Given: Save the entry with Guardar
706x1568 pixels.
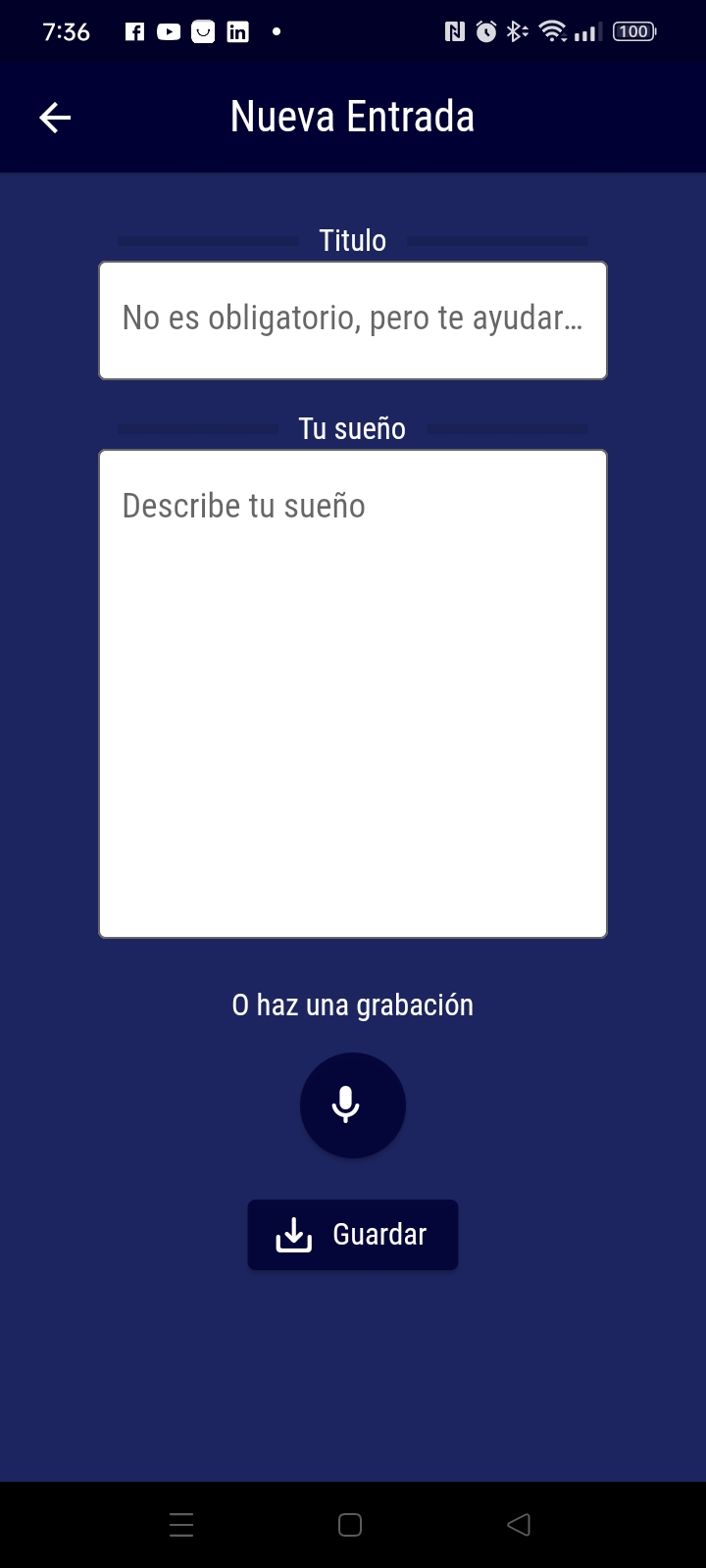Looking at the screenshot, I should click(353, 1235).
